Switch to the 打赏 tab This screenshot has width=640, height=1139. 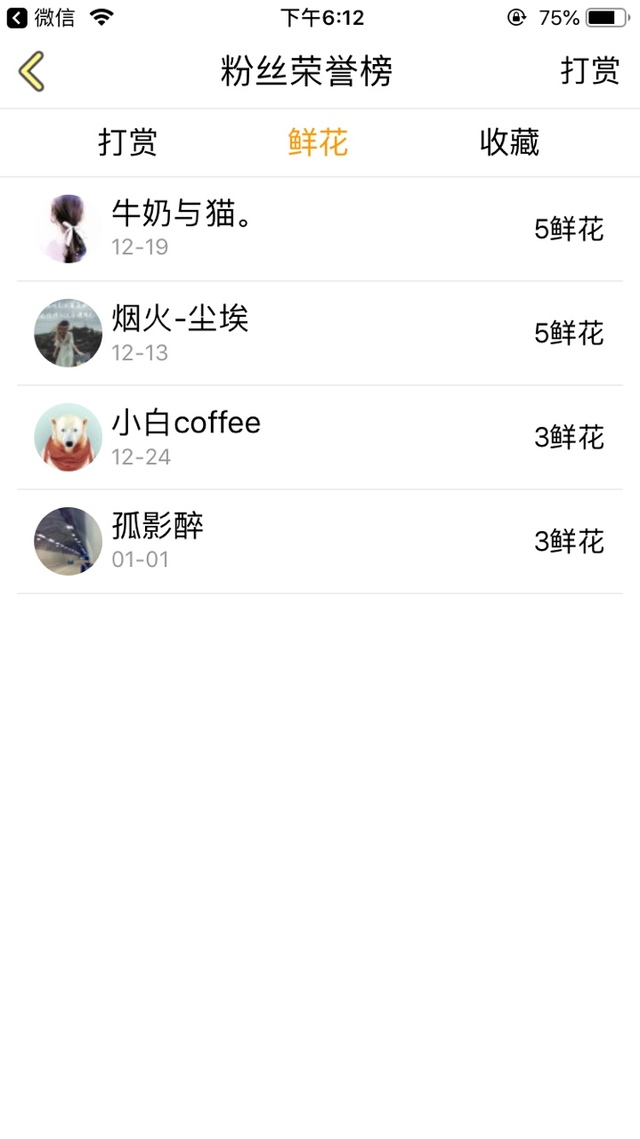(127, 143)
